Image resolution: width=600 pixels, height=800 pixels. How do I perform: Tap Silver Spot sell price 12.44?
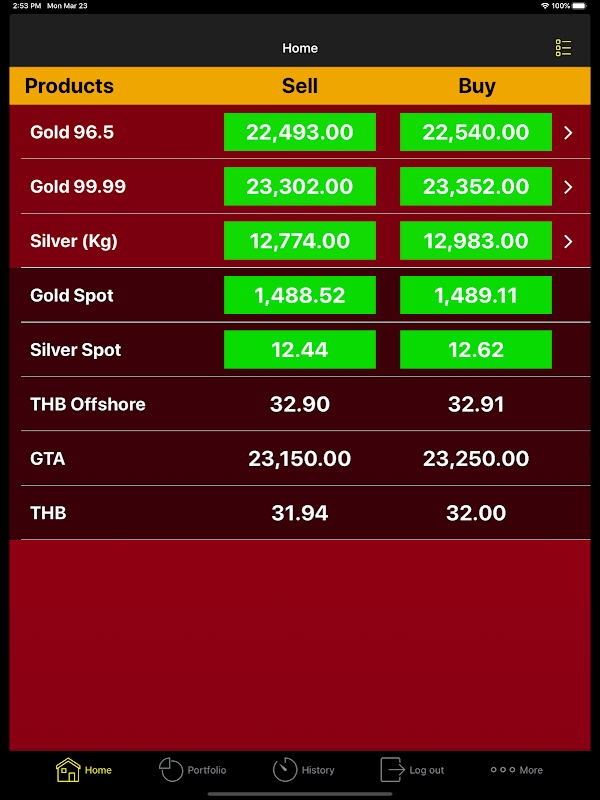(x=300, y=349)
